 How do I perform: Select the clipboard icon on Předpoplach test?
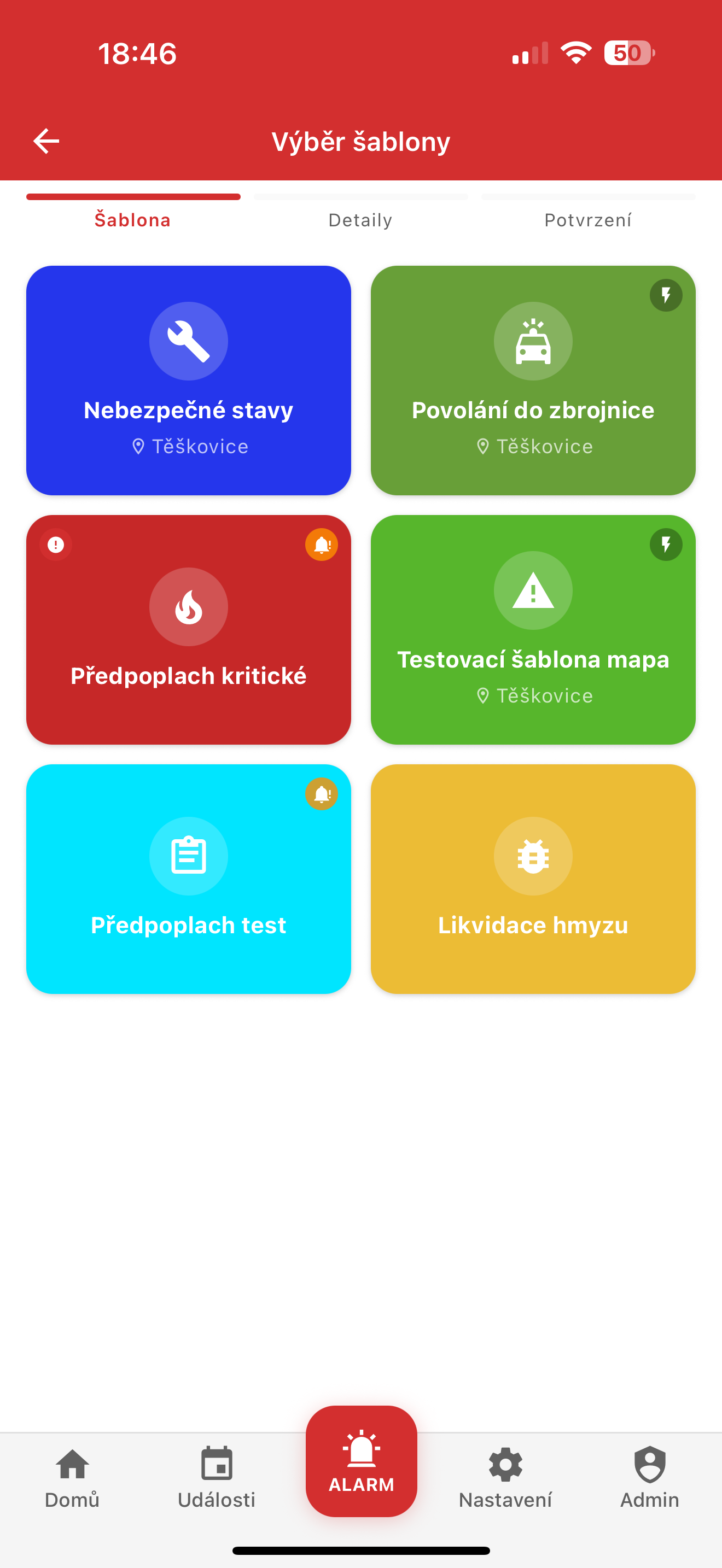188,856
